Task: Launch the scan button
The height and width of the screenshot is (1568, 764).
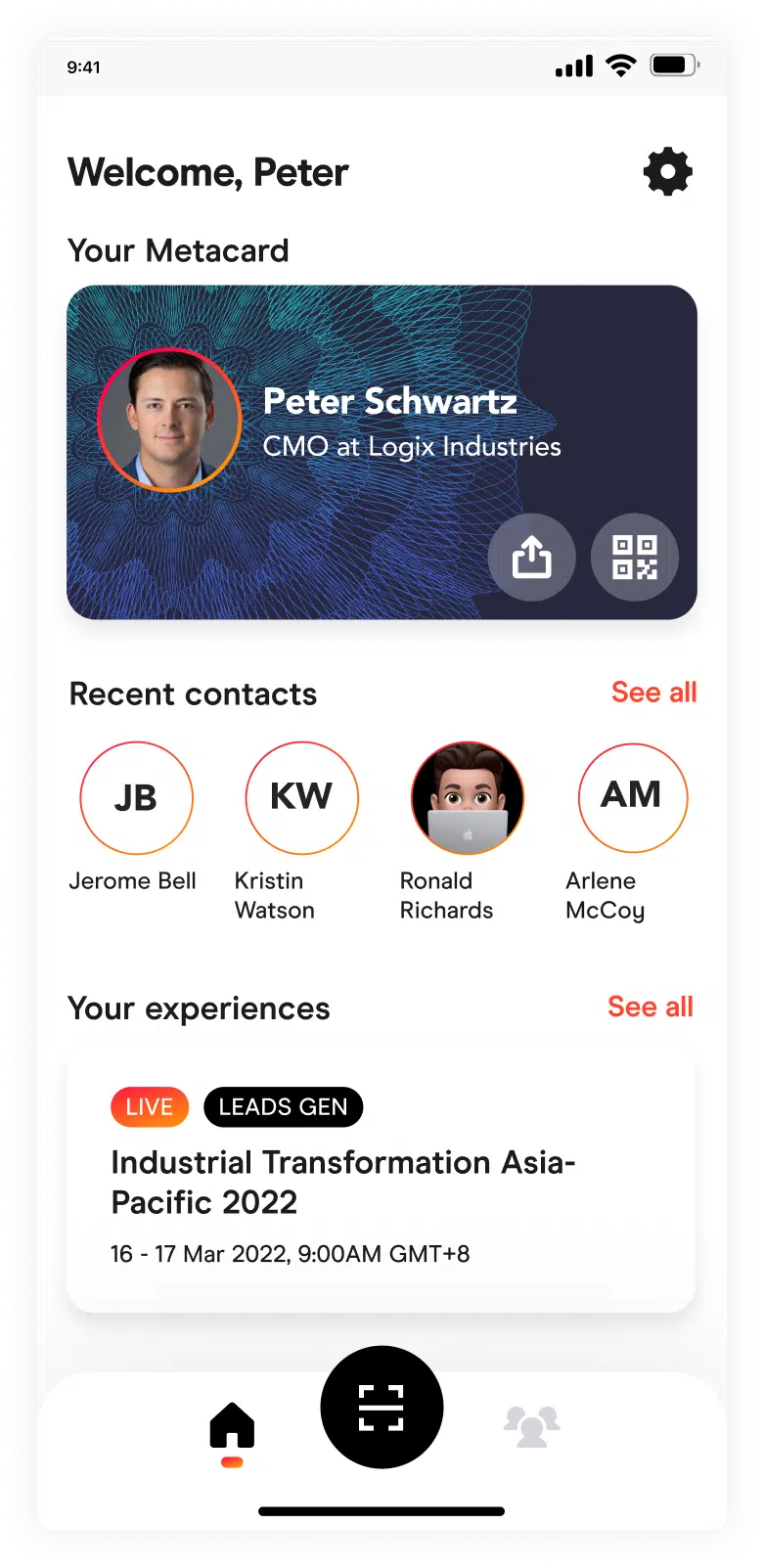Action: click(382, 1408)
